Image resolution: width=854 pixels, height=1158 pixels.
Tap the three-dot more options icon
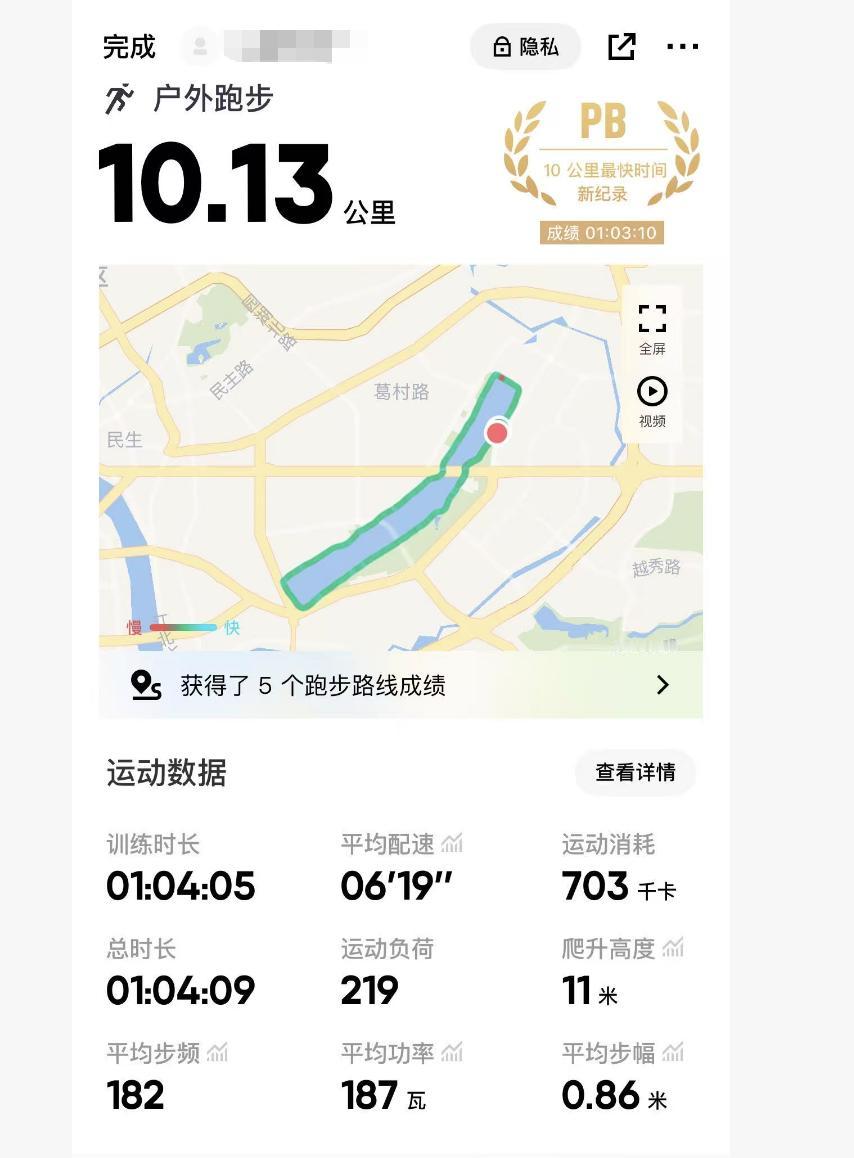point(683,46)
